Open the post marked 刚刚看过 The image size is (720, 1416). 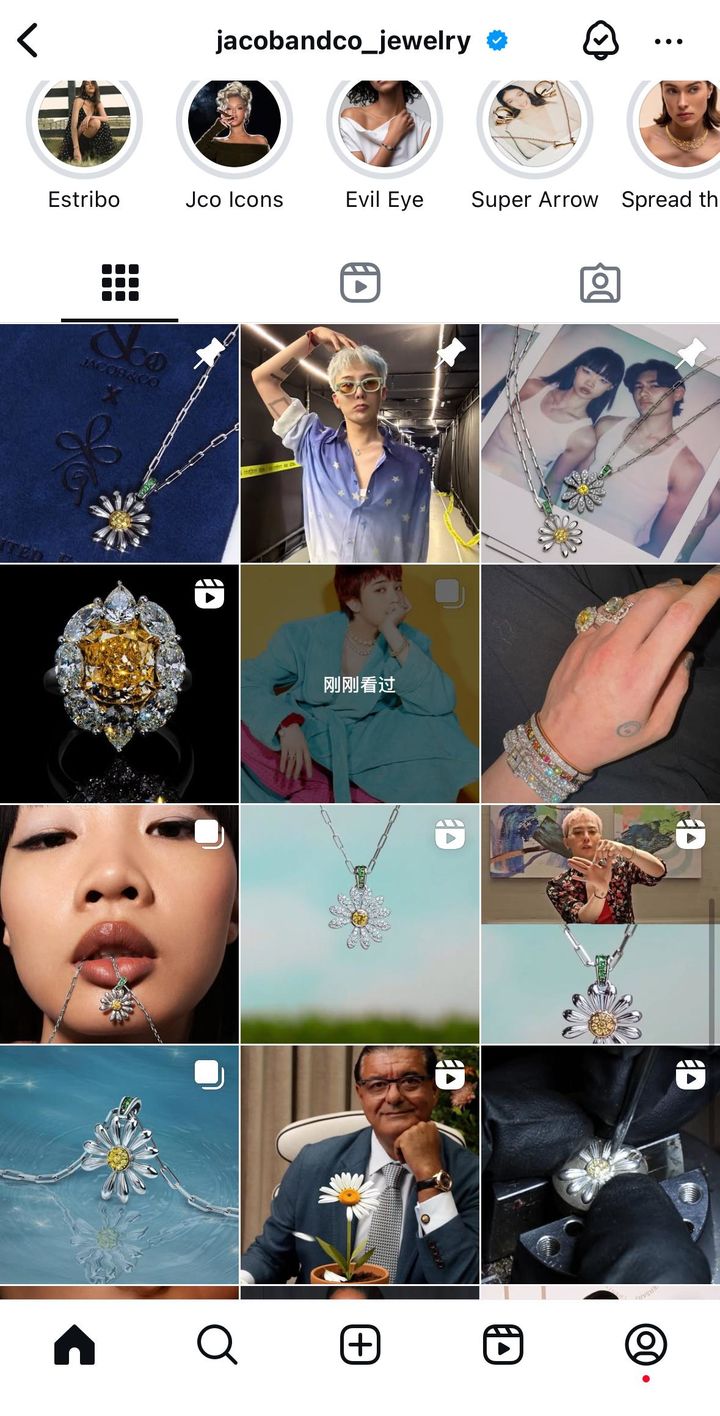coord(360,684)
